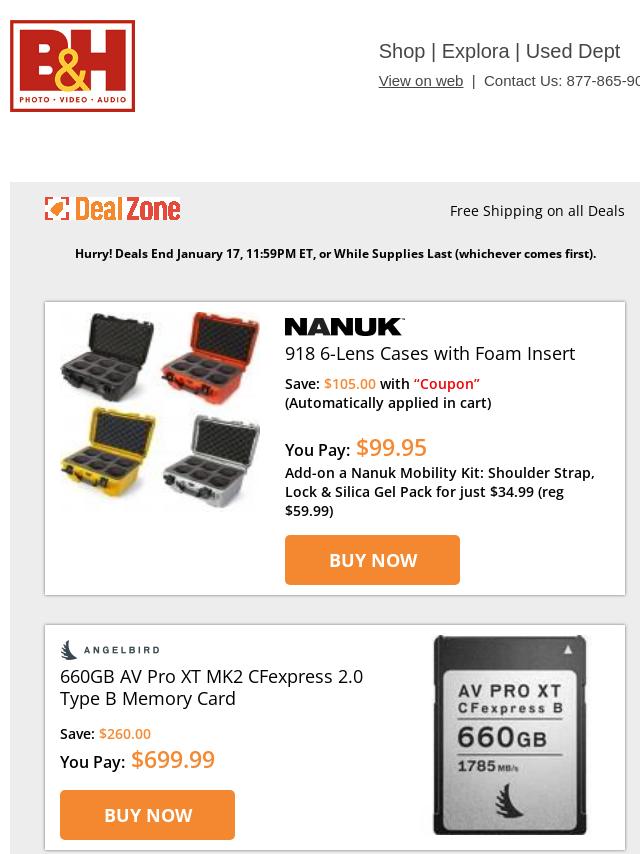Open the Nanuk lens cases product image
This screenshot has width=640, height=854.
[x=160, y=410]
